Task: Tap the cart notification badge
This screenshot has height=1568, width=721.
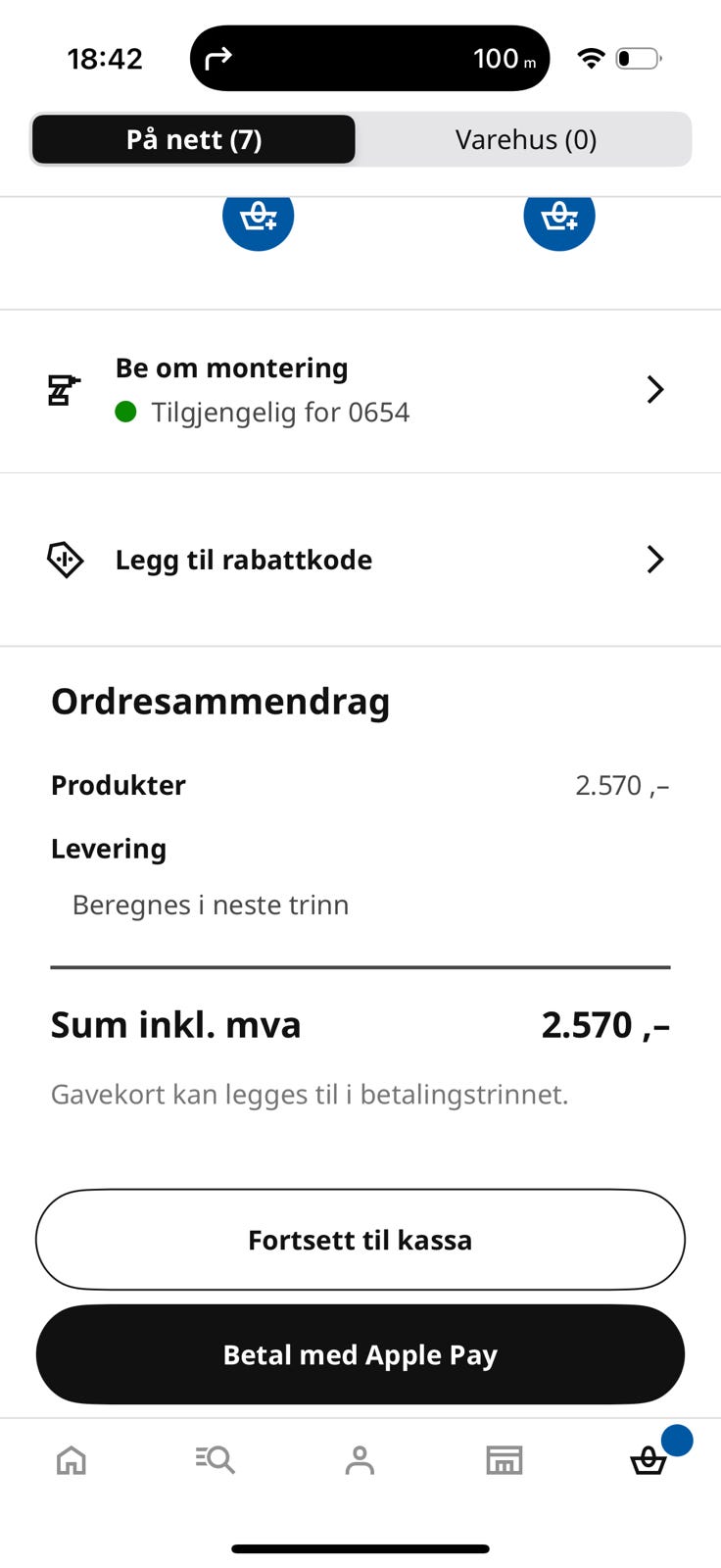Action: 677,1440
